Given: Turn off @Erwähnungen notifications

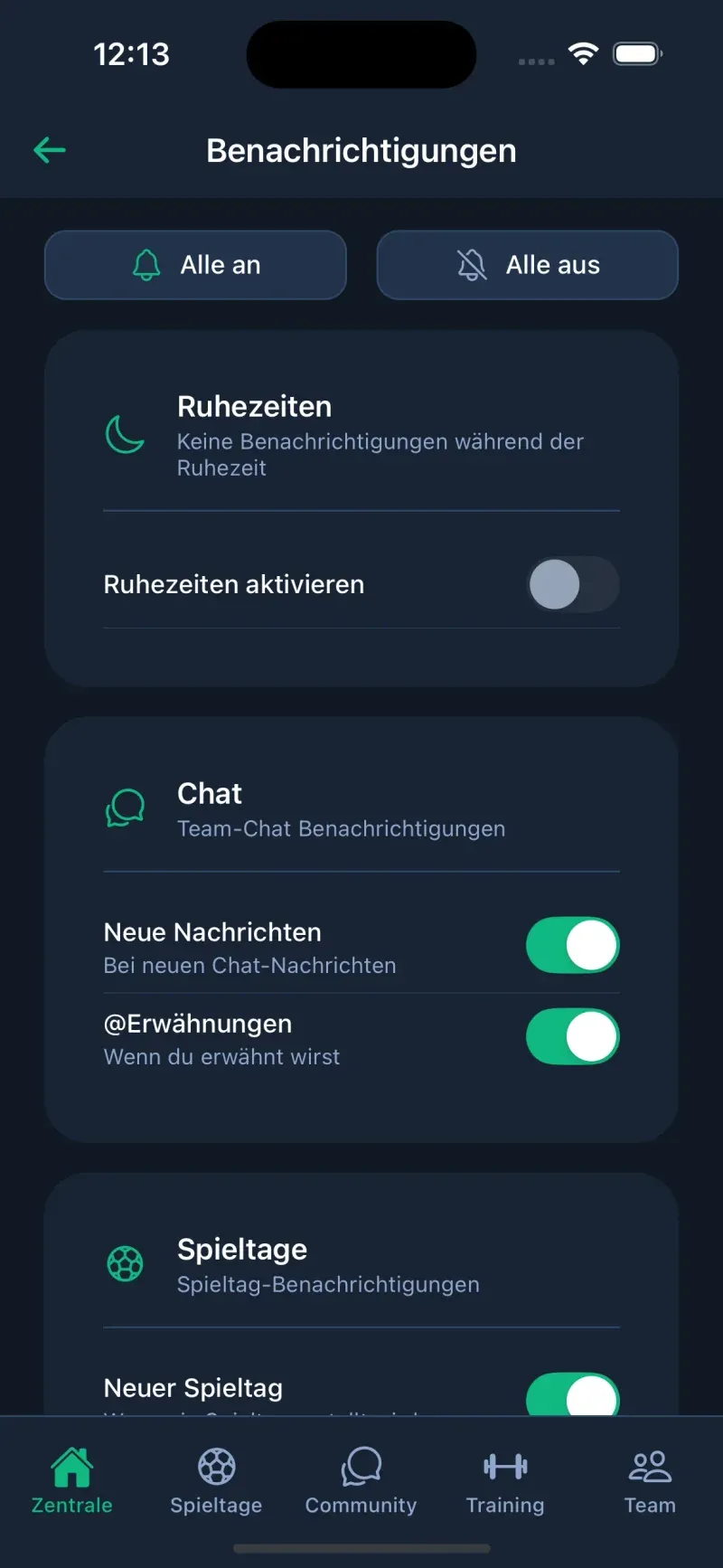Looking at the screenshot, I should pyautogui.click(x=573, y=1036).
